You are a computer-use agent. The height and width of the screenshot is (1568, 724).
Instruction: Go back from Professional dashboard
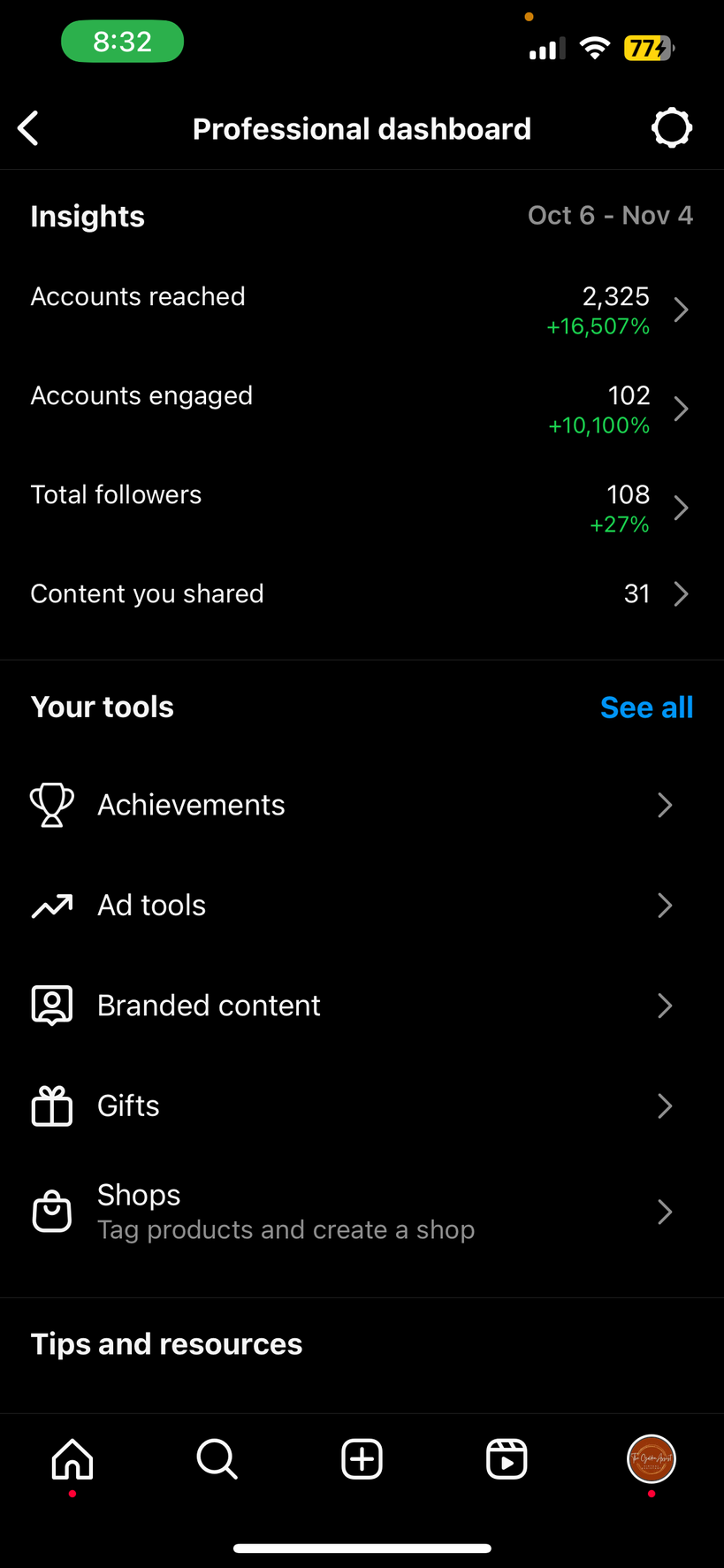click(x=28, y=128)
